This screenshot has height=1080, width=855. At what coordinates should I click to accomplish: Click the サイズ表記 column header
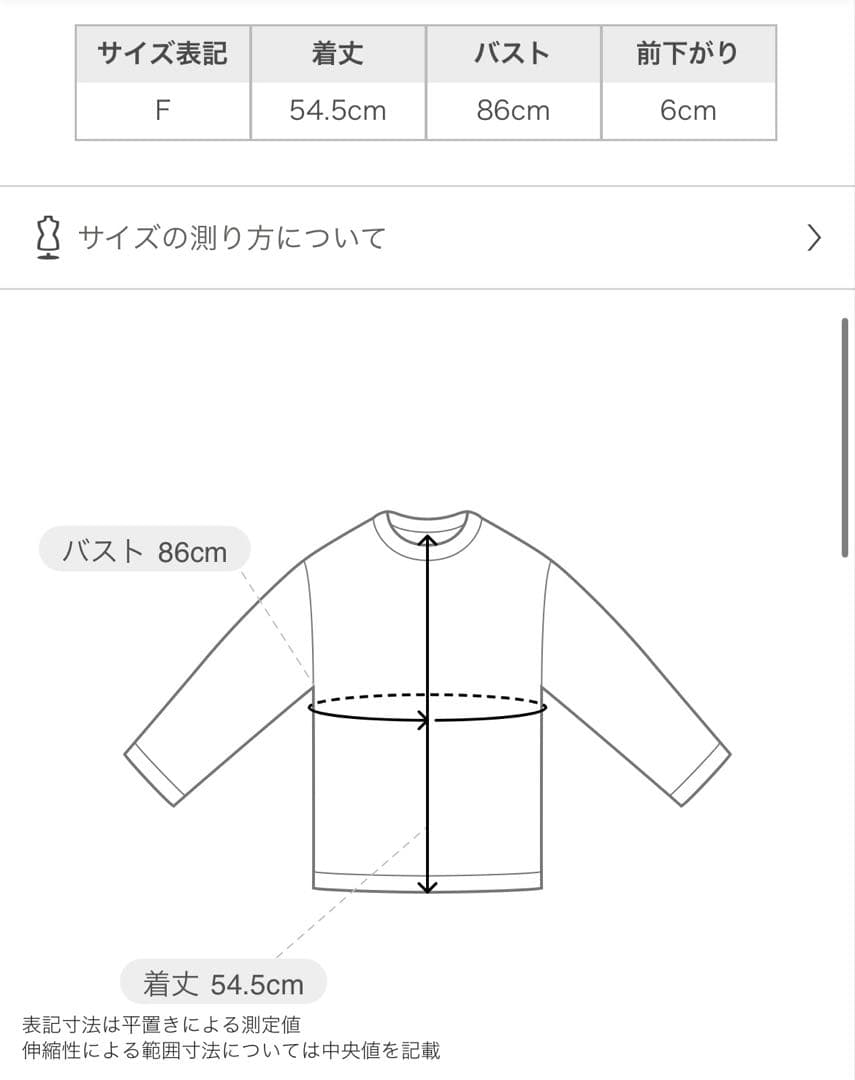point(163,54)
